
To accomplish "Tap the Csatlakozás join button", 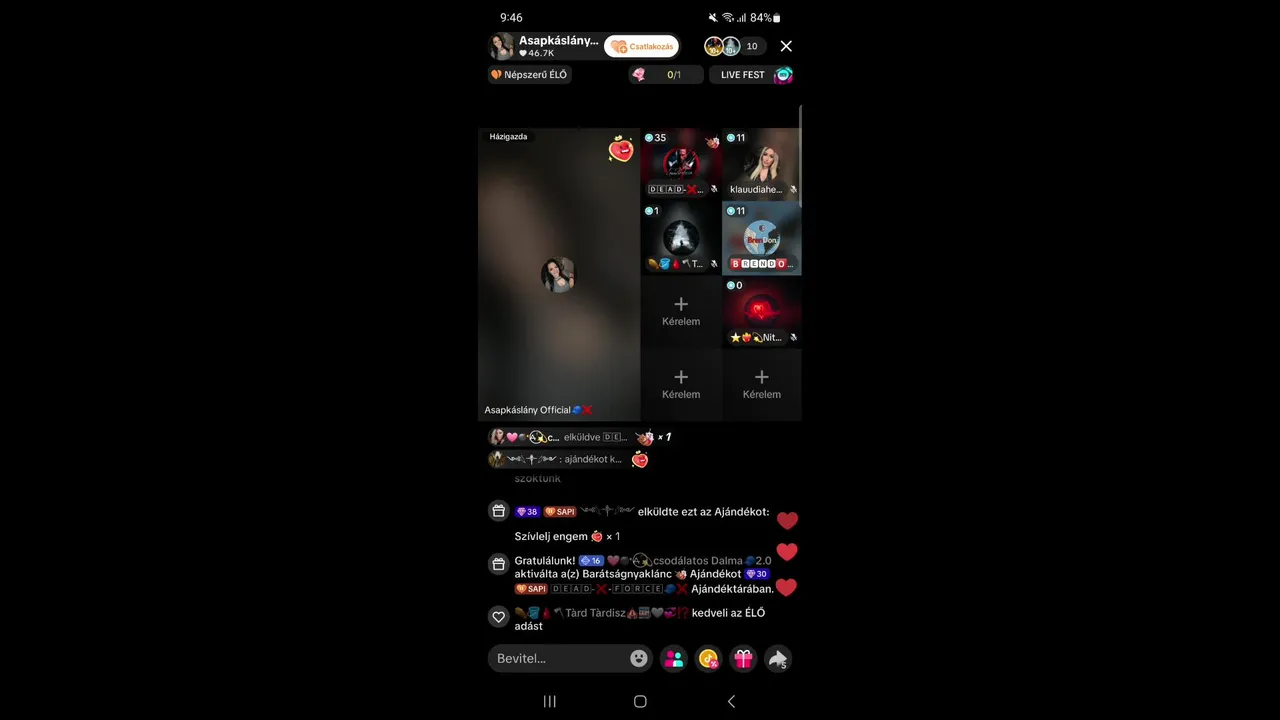I will [x=641, y=46].
